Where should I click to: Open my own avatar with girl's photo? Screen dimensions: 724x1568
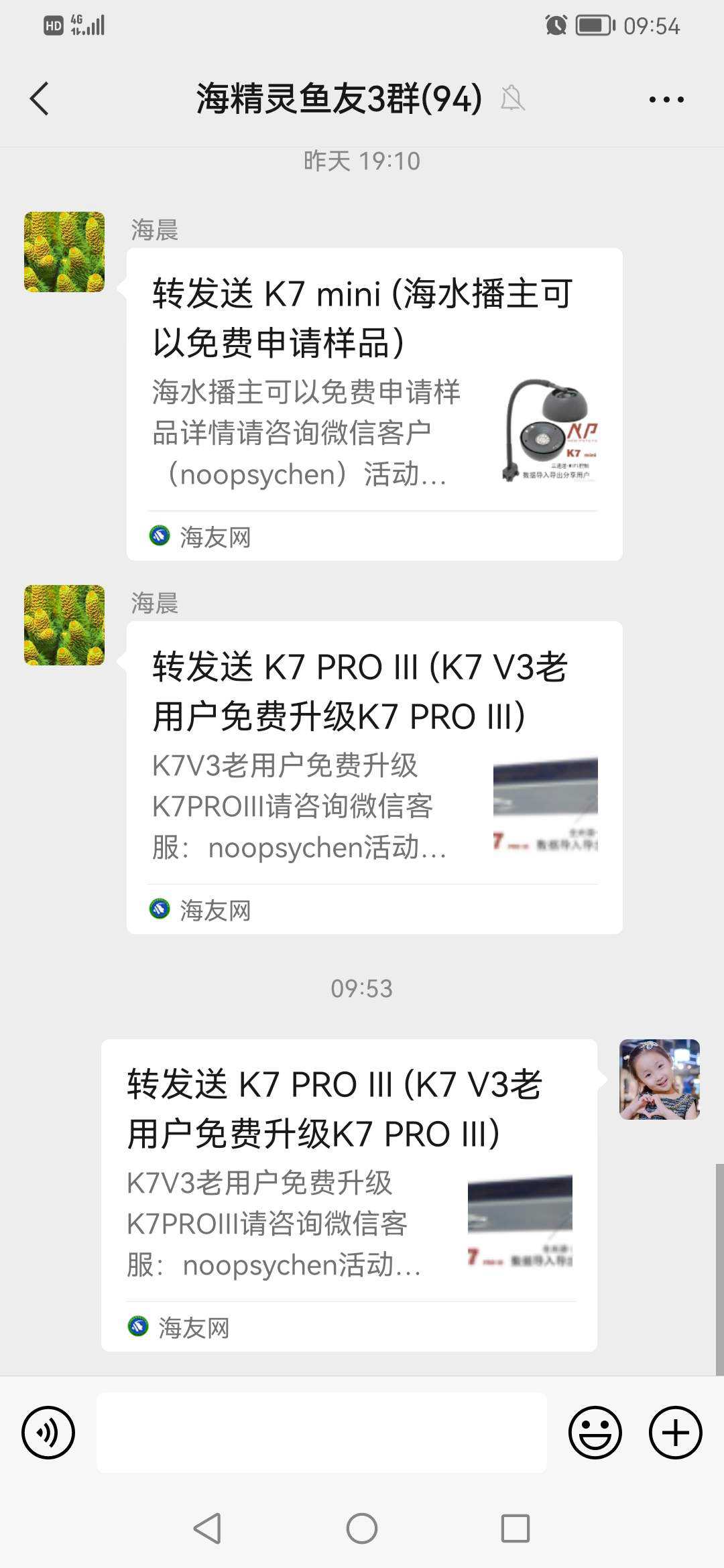click(x=659, y=1080)
